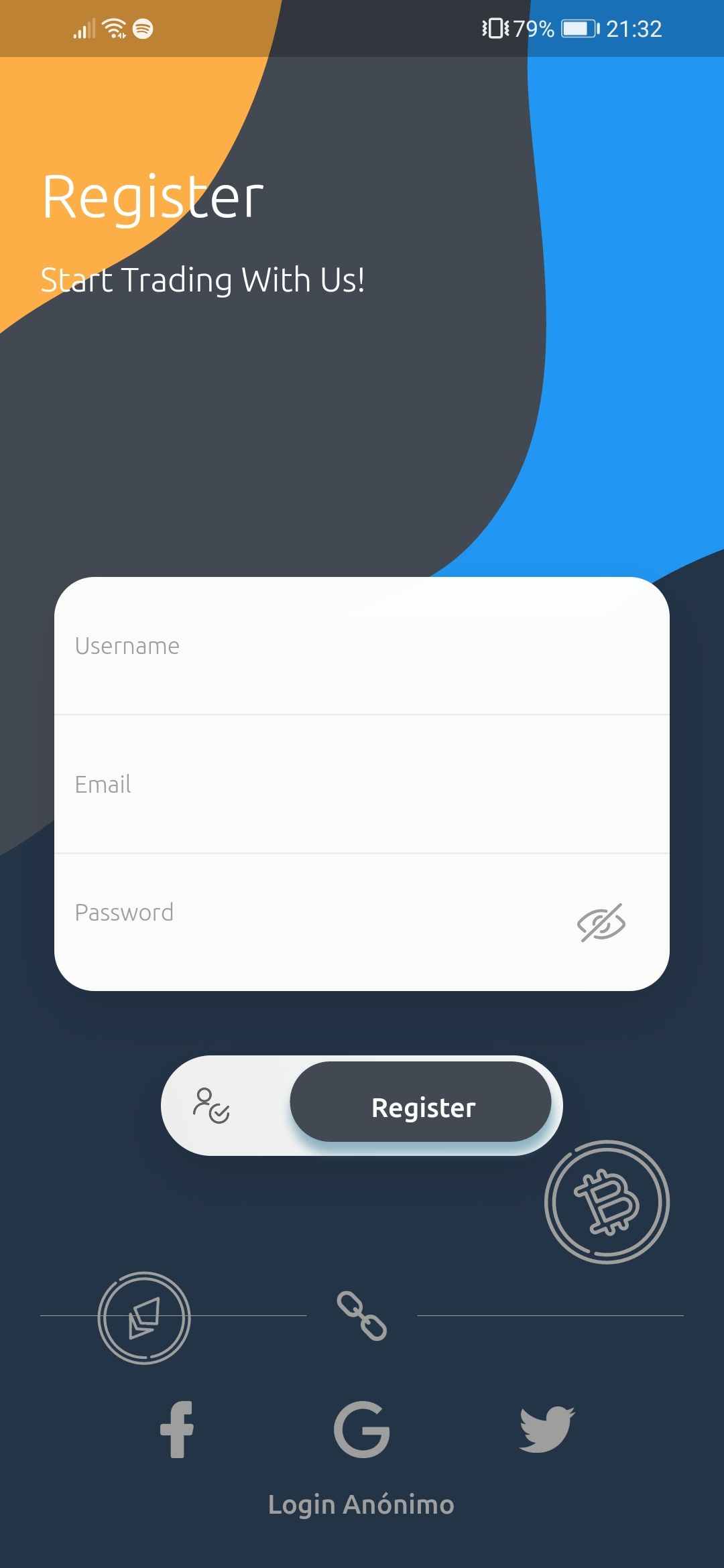Image resolution: width=724 pixels, height=1568 pixels.
Task: Tap the Register button
Action: [421, 1107]
